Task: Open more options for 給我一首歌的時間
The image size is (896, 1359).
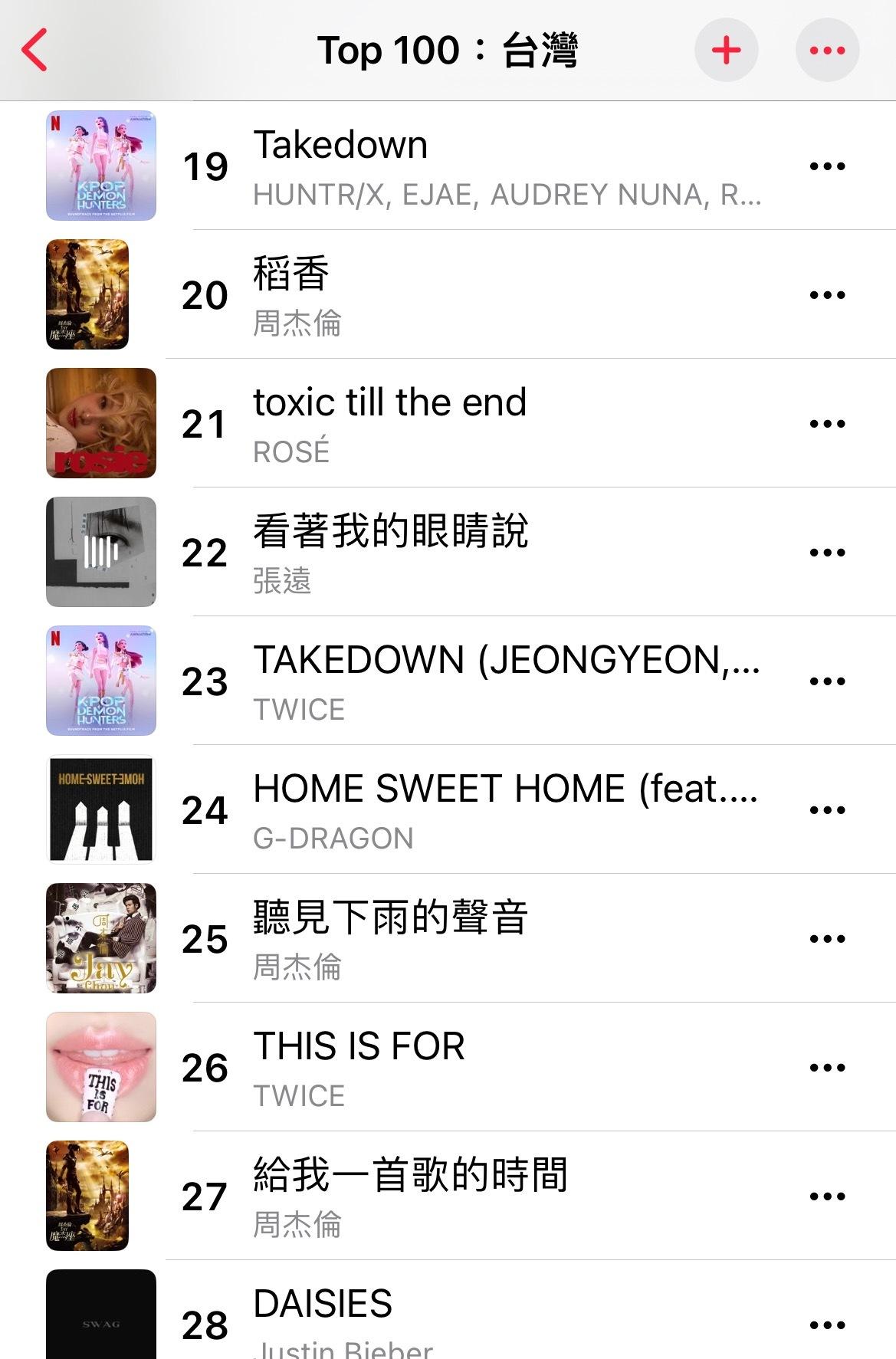Action: [x=827, y=1196]
